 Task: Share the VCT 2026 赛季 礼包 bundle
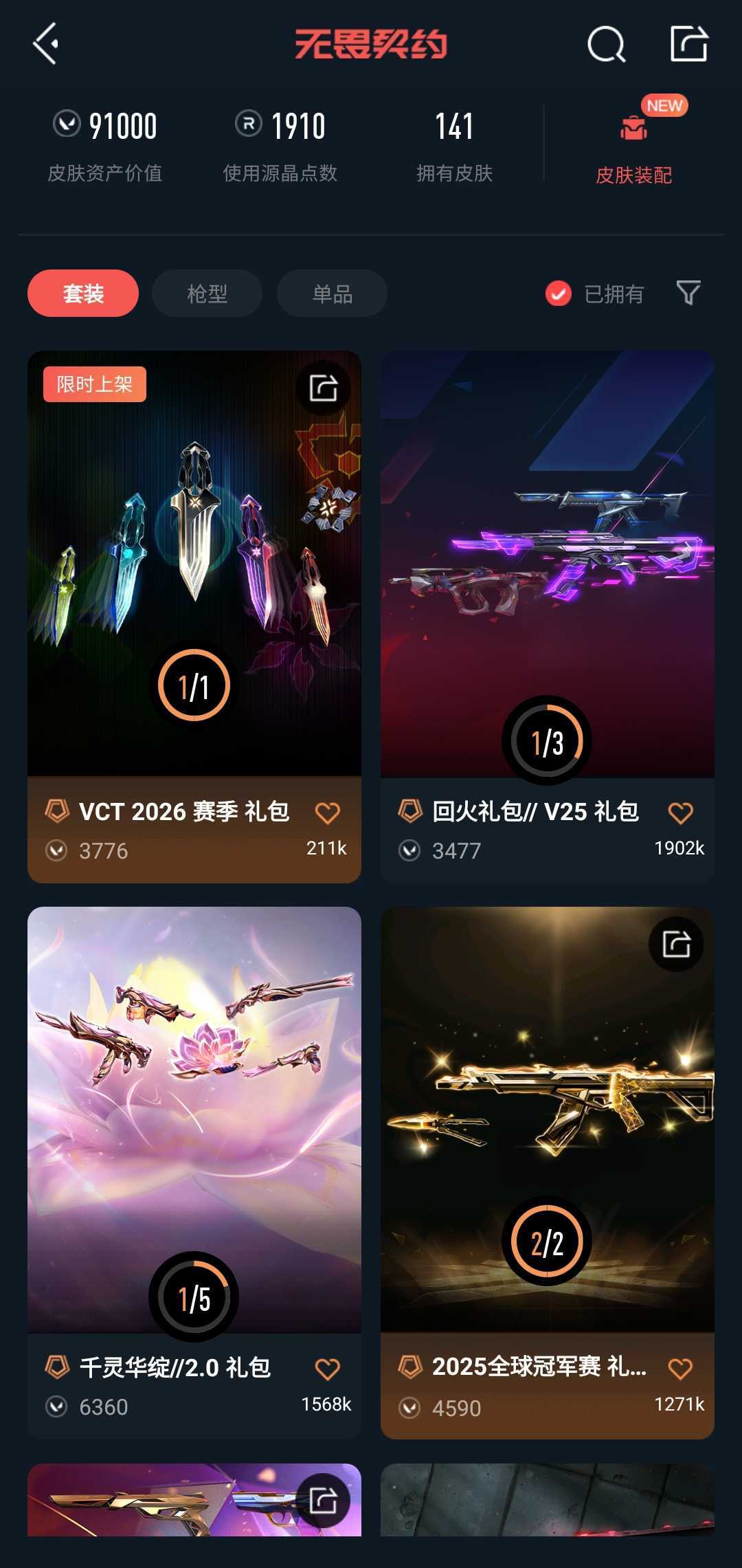click(323, 388)
